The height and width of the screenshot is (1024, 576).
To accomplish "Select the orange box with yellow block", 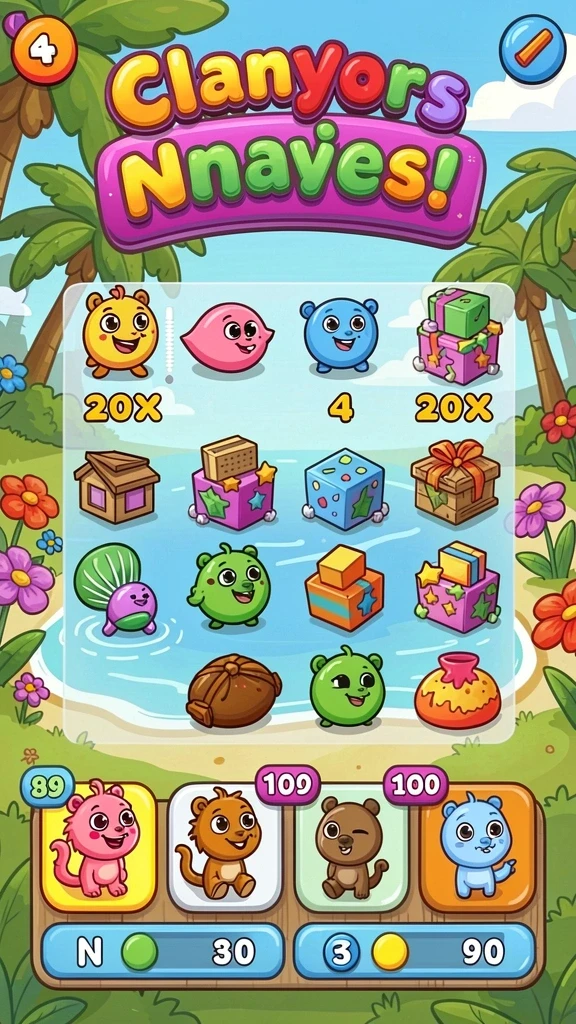I will pyautogui.click(x=345, y=587).
